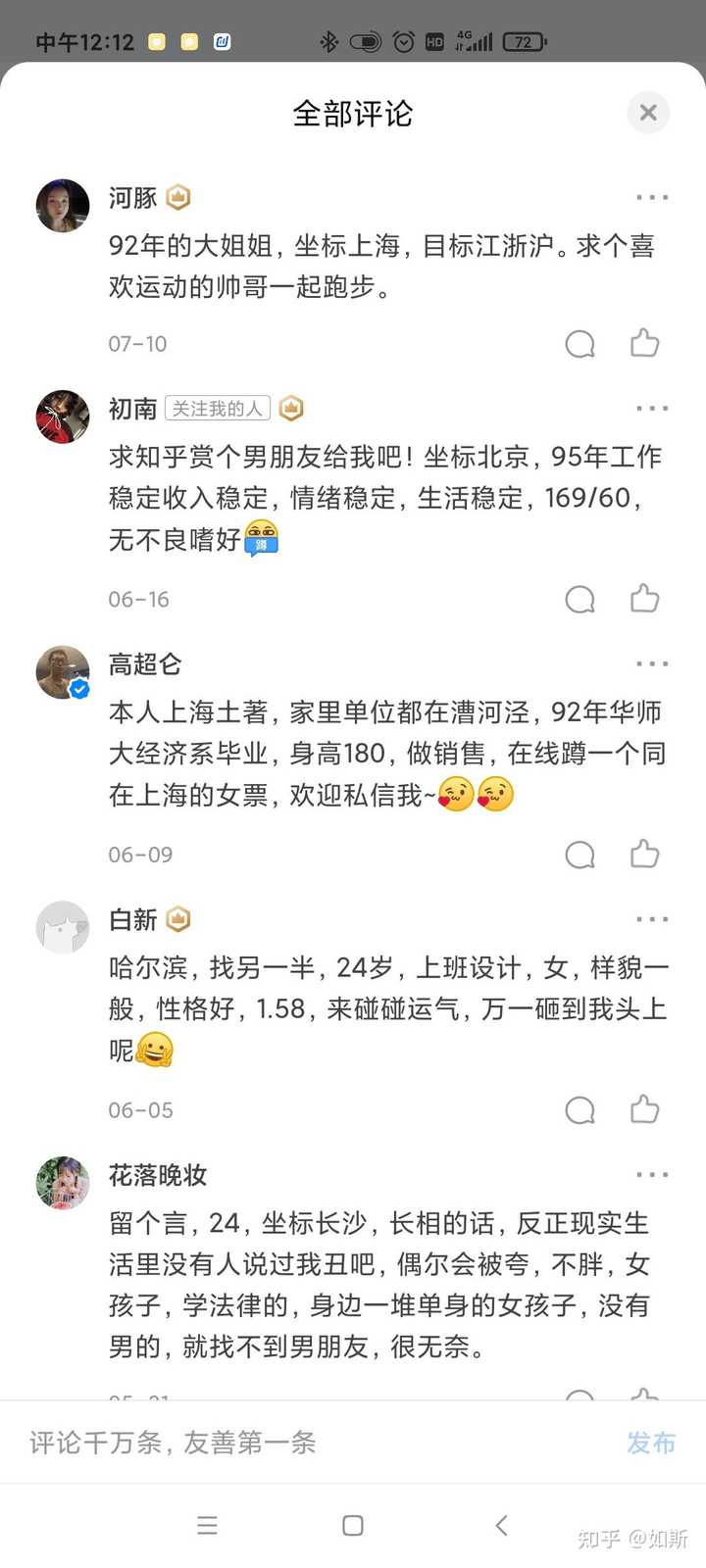The width and height of the screenshot is (706, 1568).
Task: Tap 发布 to post the comment
Action: (651, 1443)
